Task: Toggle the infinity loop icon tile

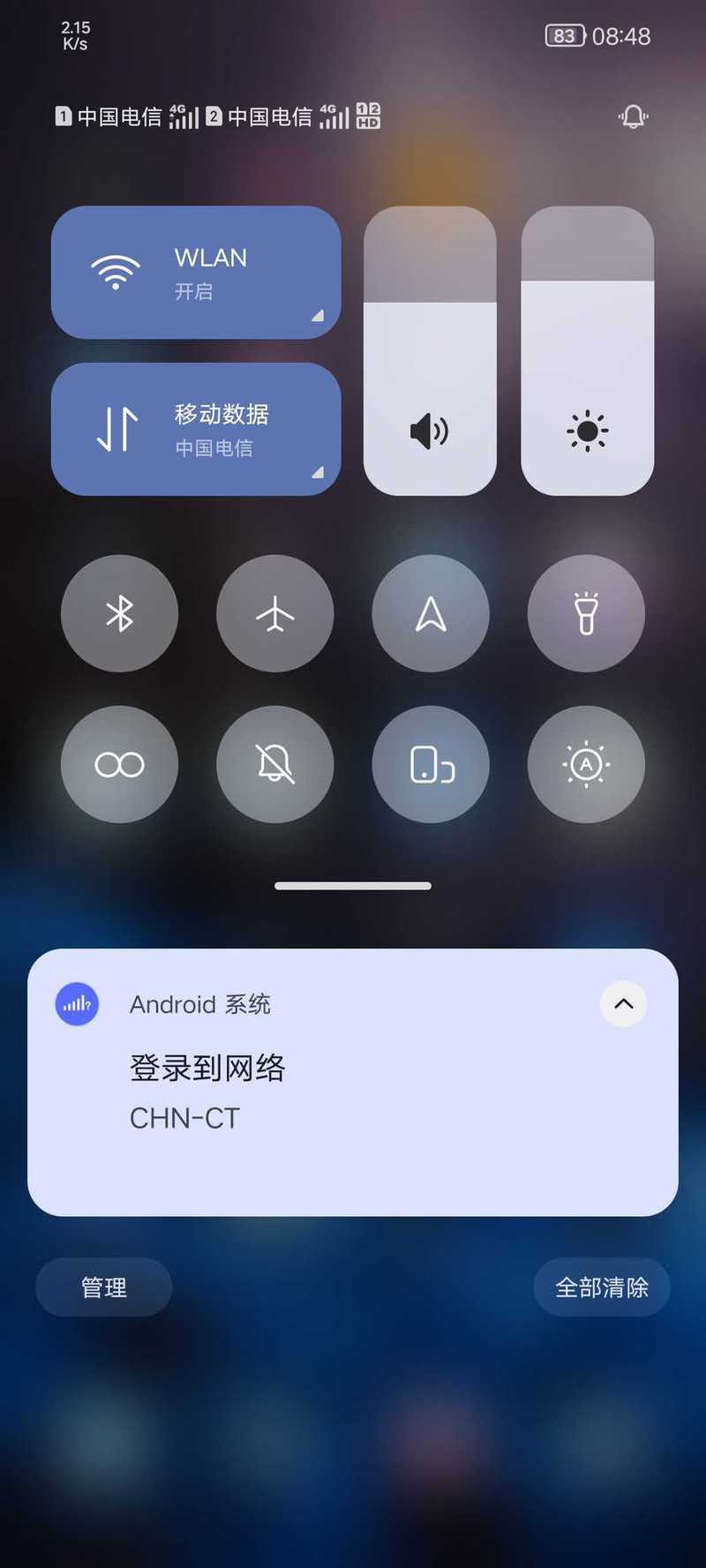Action: pyautogui.click(x=119, y=764)
